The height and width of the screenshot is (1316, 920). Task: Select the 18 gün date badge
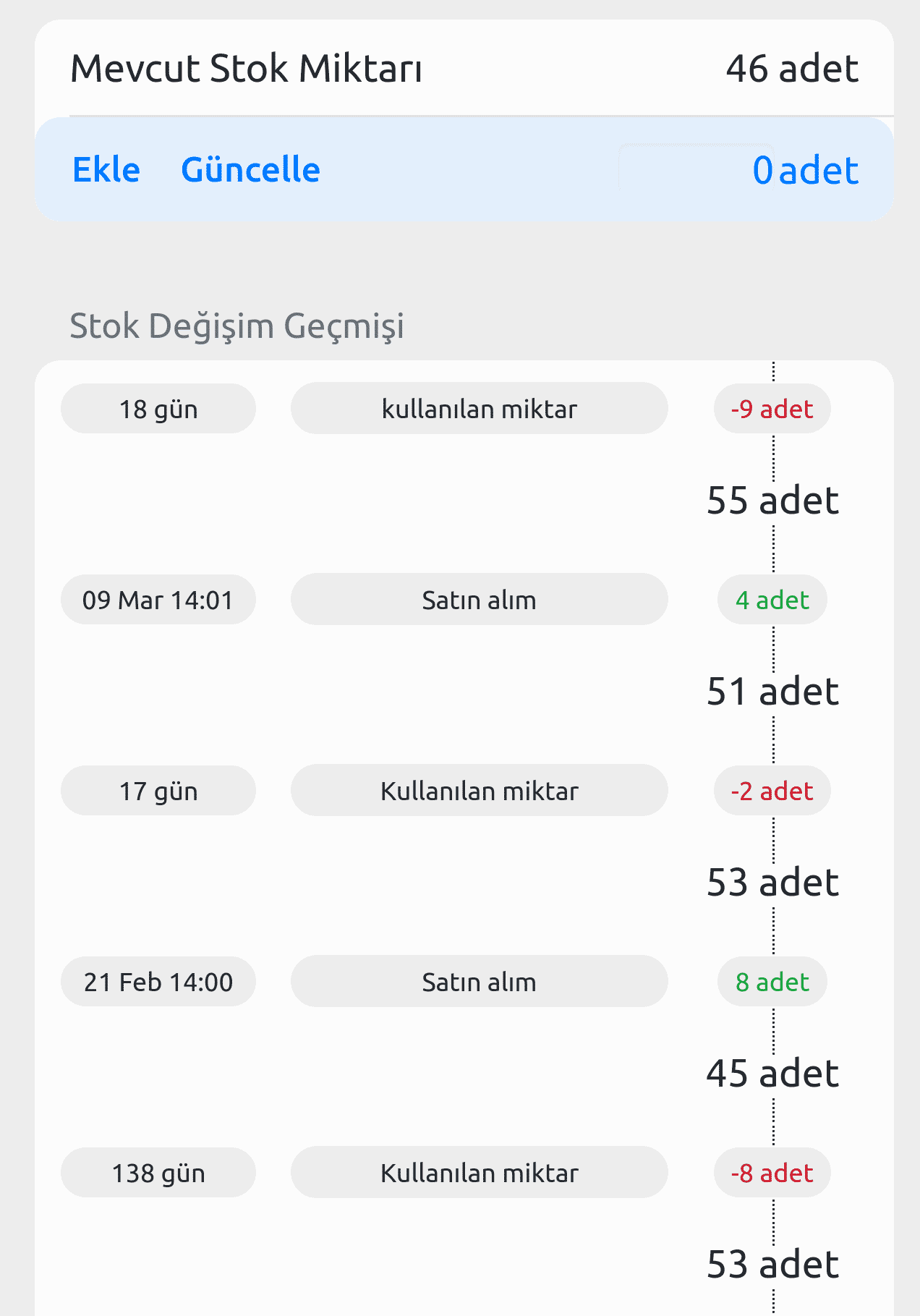click(158, 407)
